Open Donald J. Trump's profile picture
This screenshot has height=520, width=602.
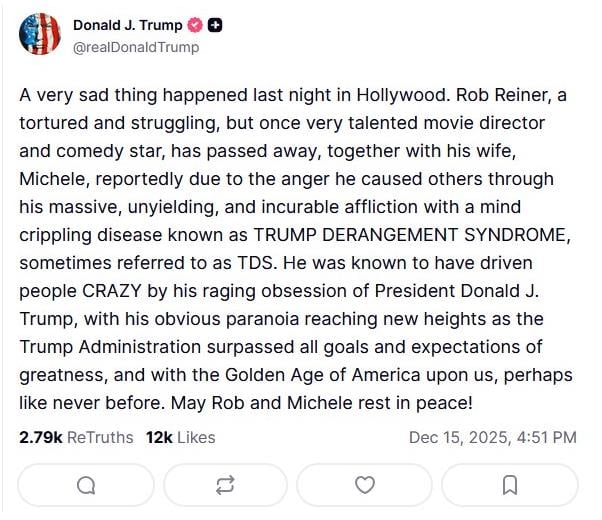click(39, 35)
